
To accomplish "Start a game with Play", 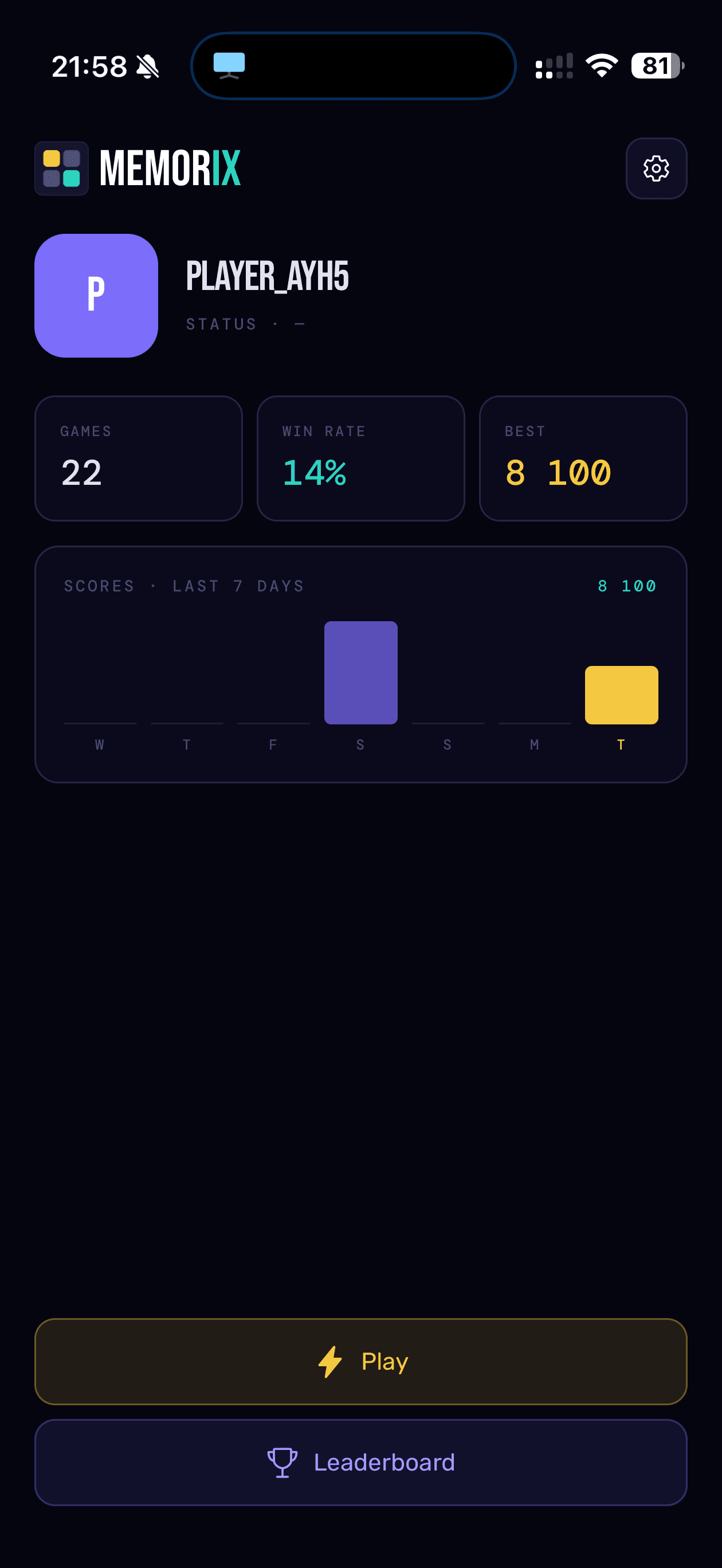I will click(x=361, y=1361).
